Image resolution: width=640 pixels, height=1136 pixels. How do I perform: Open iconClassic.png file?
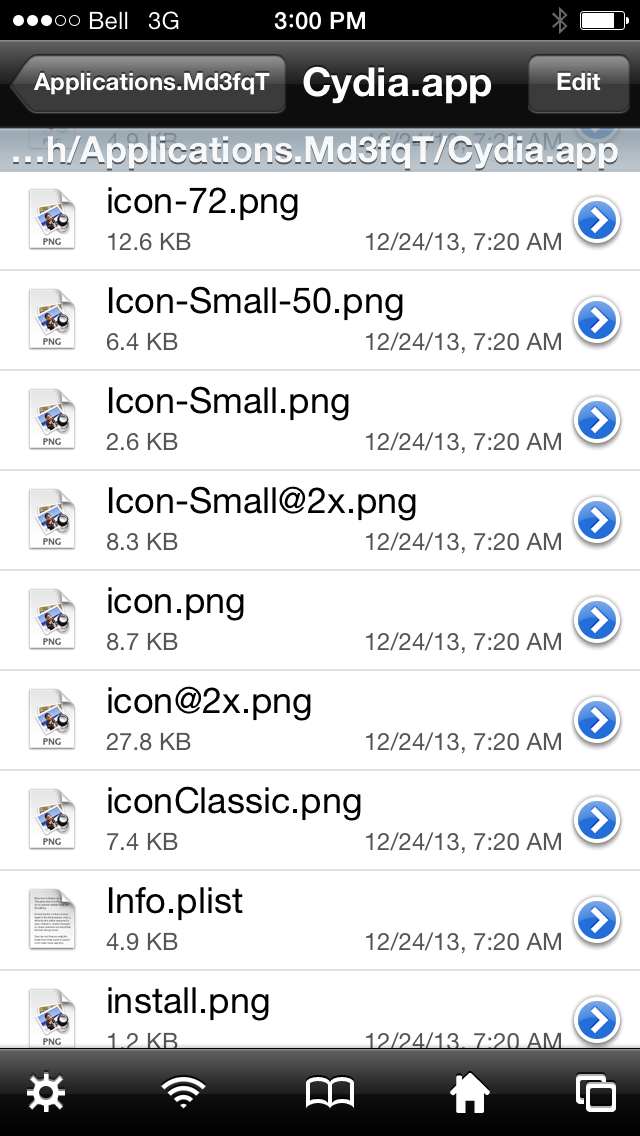tap(300, 820)
